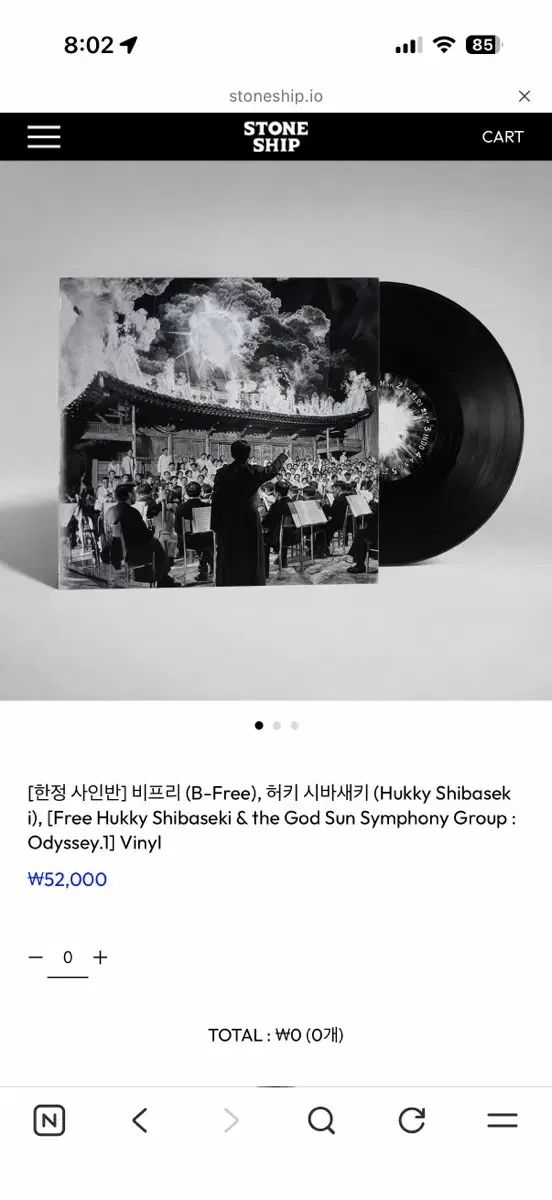Image resolution: width=552 pixels, height=1200 pixels.
Task: Reload the page with the refresh icon
Action: pyautogui.click(x=412, y=1121)
